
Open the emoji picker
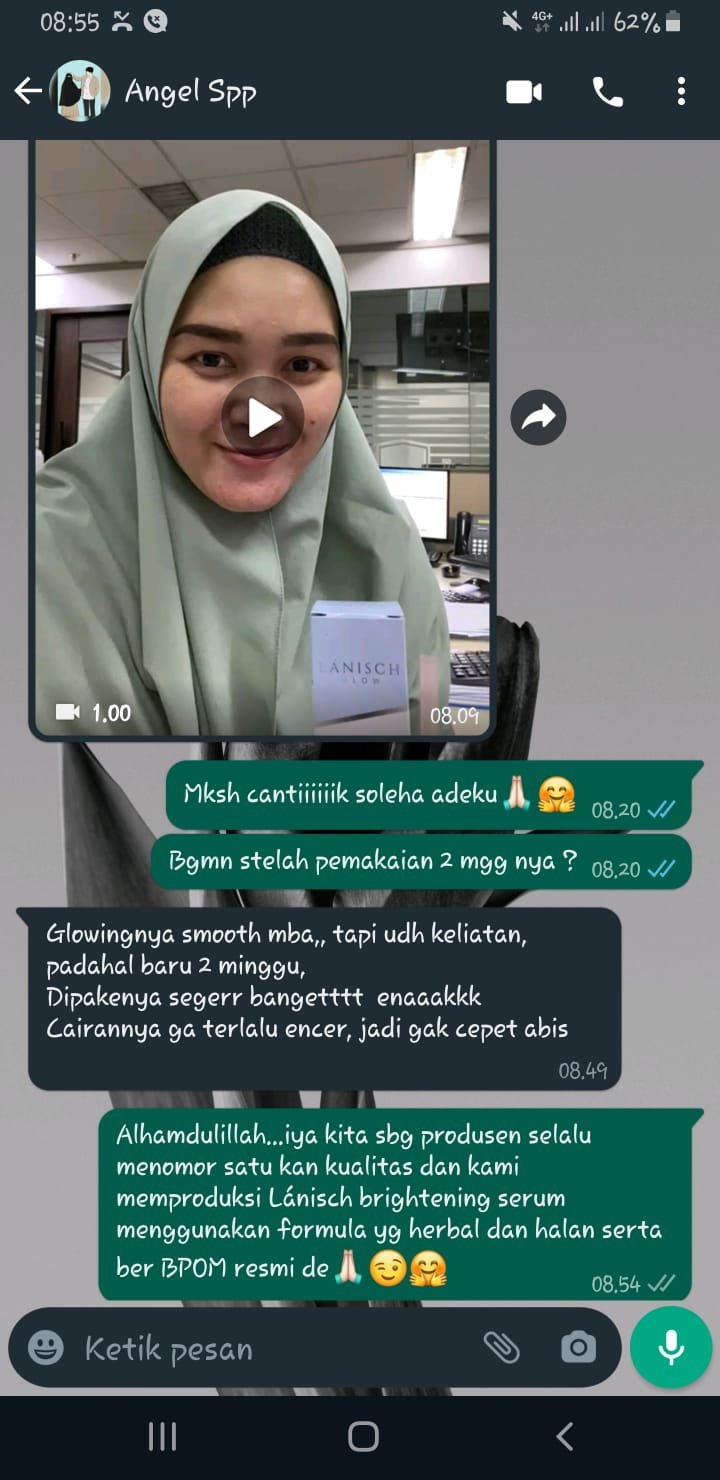point(46,1348)
